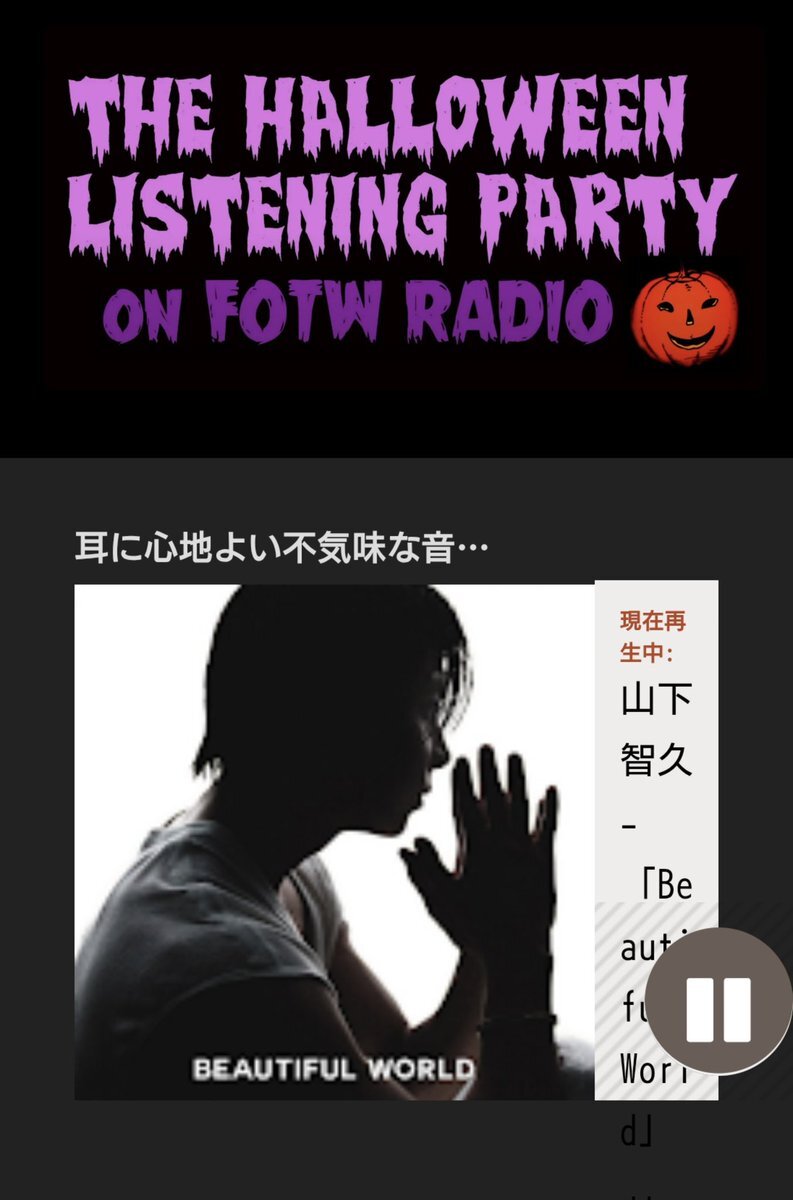
Task: Pause the FOTW Radio playback
Action: click(717, 1001)
